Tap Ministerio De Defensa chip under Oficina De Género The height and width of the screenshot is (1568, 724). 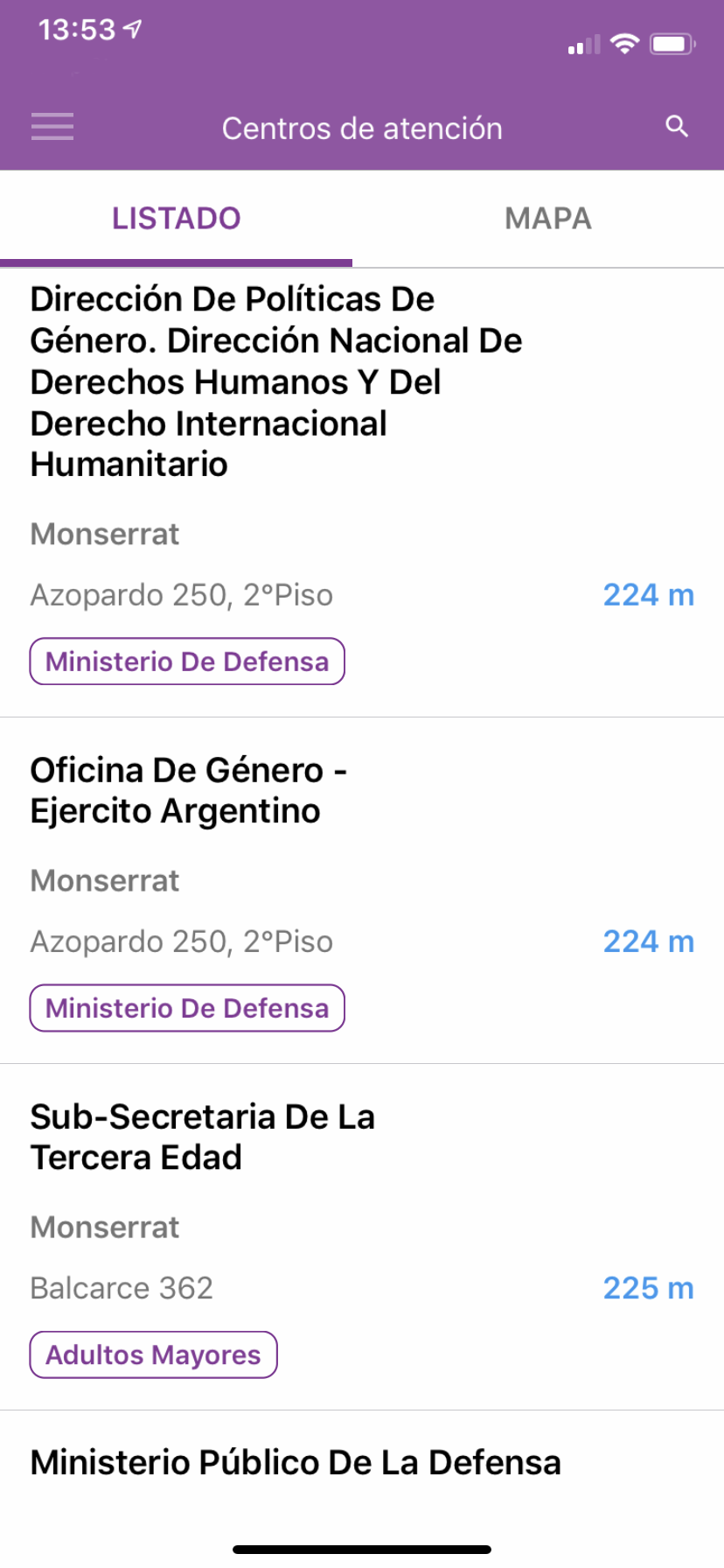187,1008
